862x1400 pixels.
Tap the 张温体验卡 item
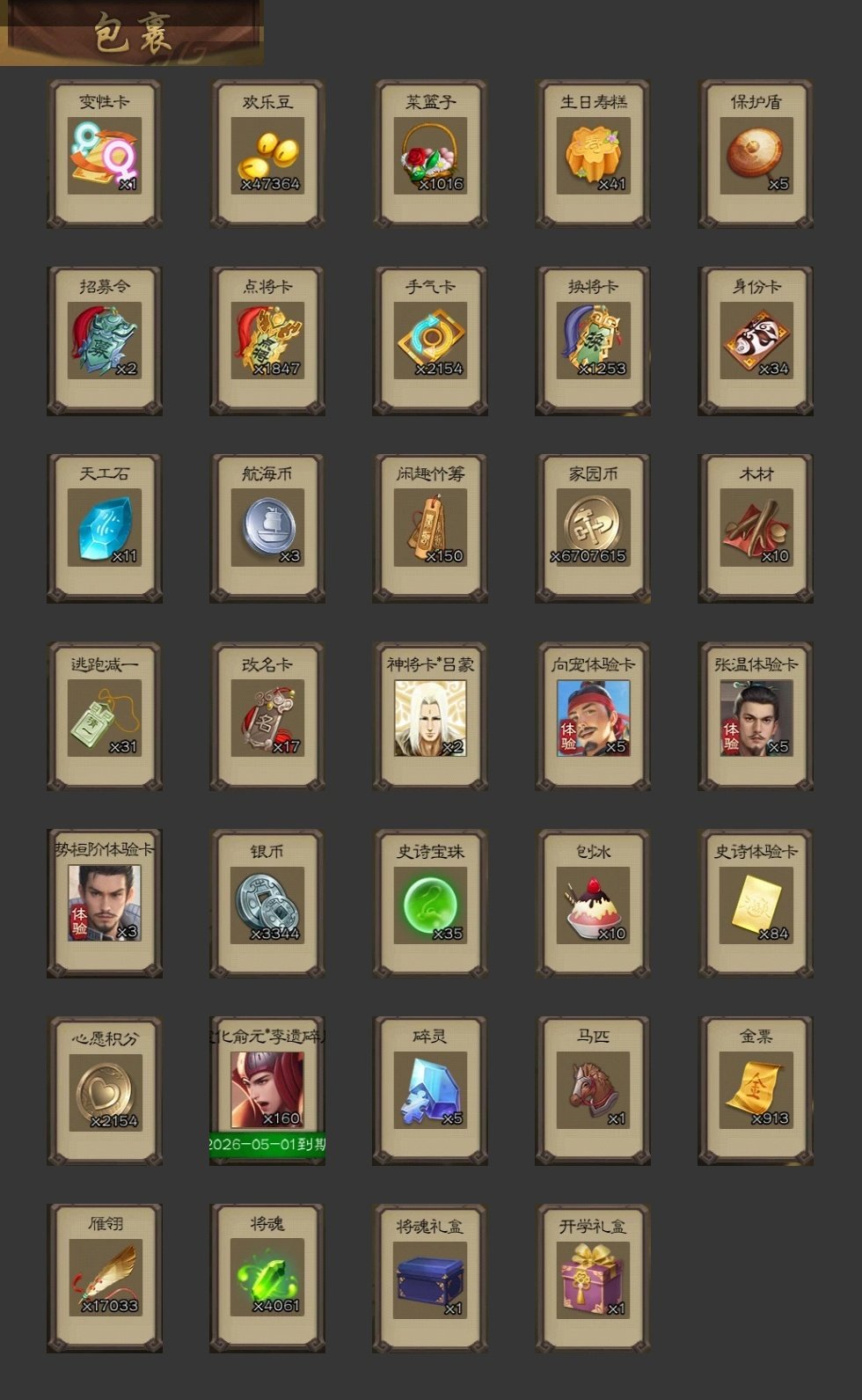coord(756,717)
